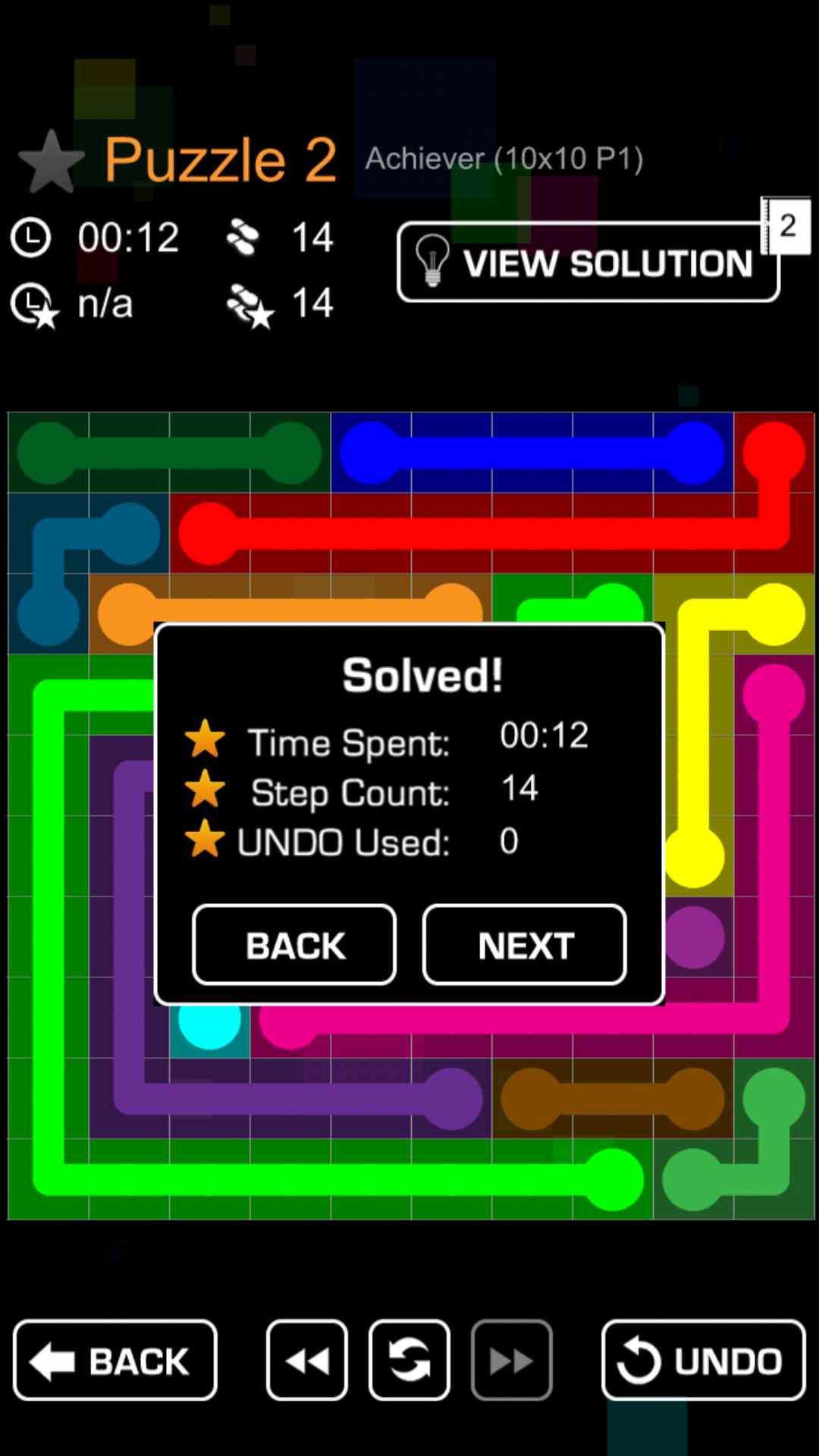
Task: Skip to next puzzle with fast-forward button
Action: [511, 1360]
